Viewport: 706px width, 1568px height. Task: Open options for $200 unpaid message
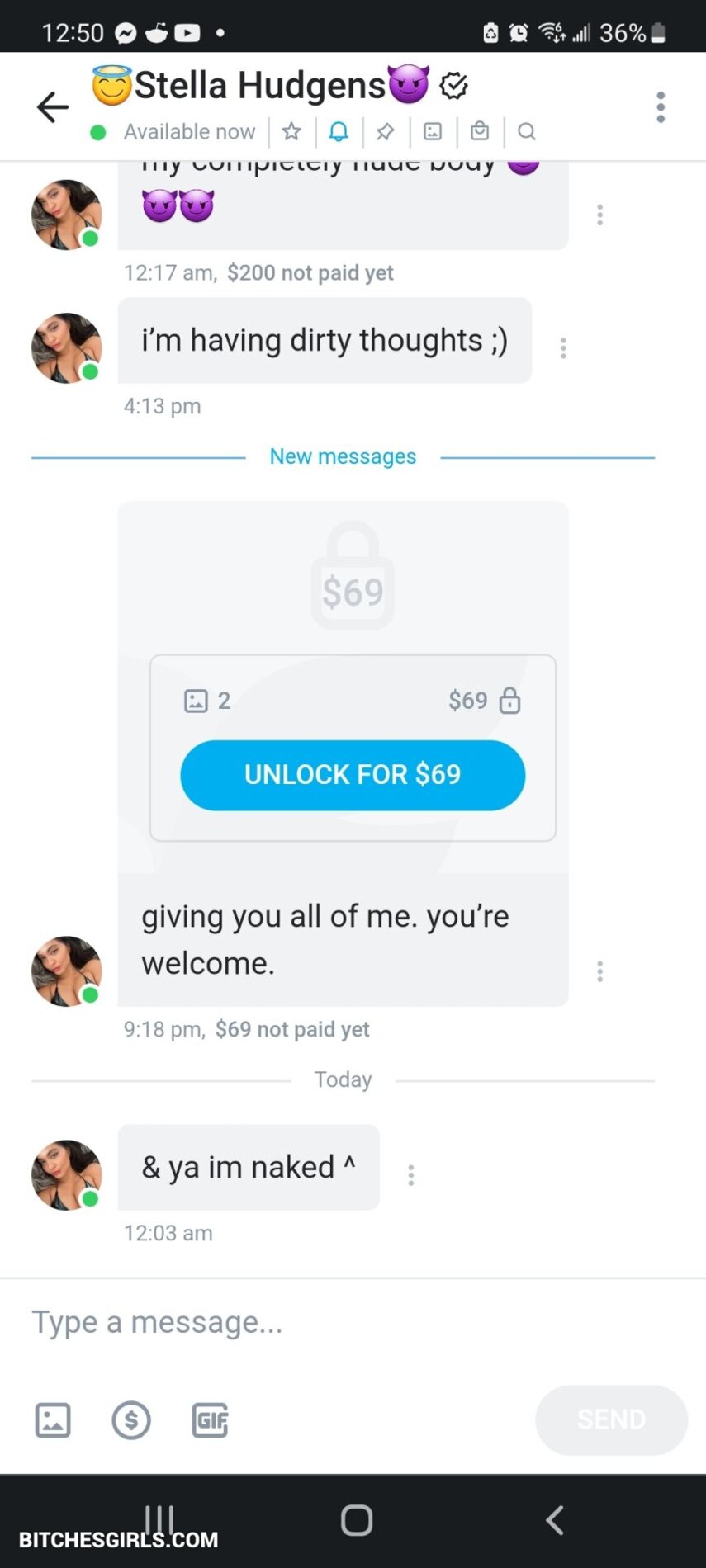point(600,215)
